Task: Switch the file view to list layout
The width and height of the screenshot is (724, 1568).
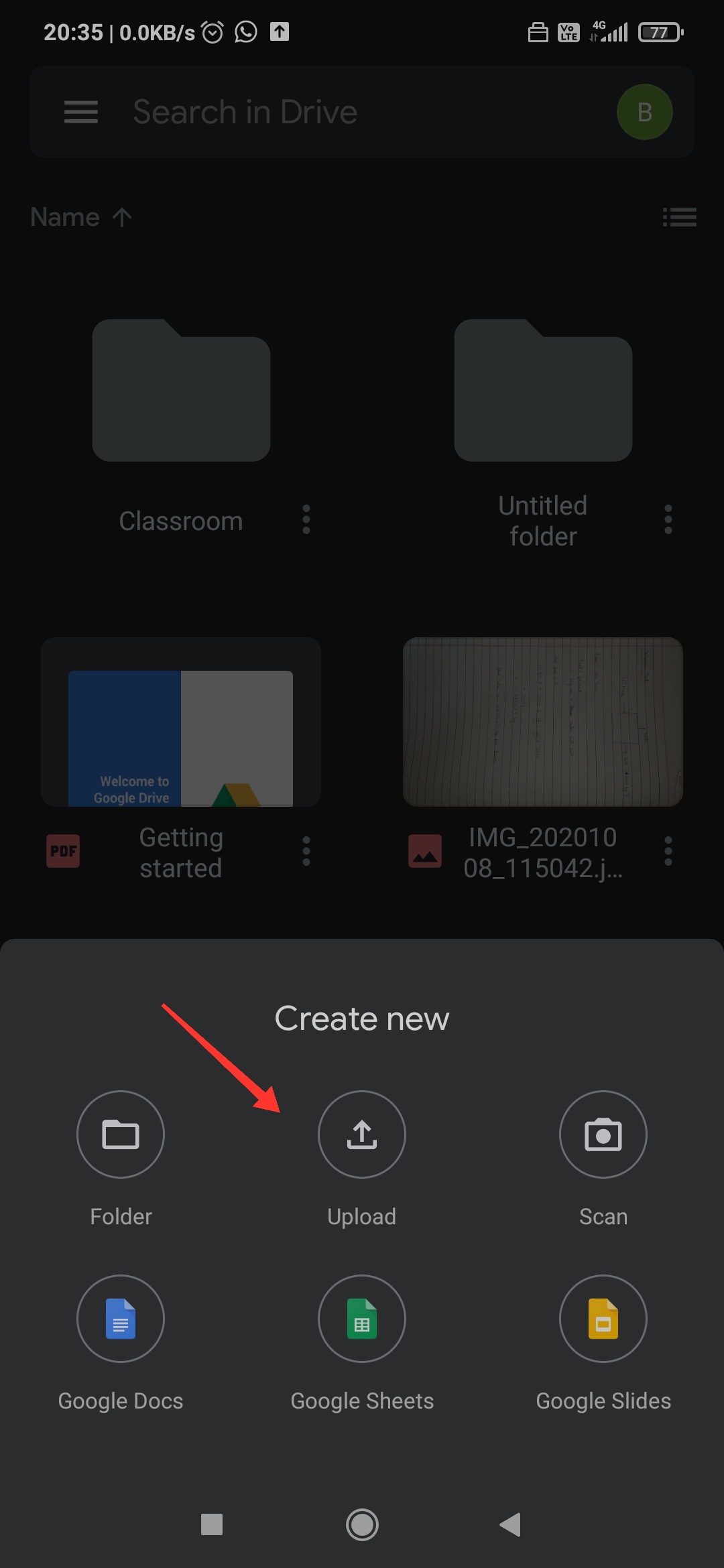Action: click(x=680, y=216)
